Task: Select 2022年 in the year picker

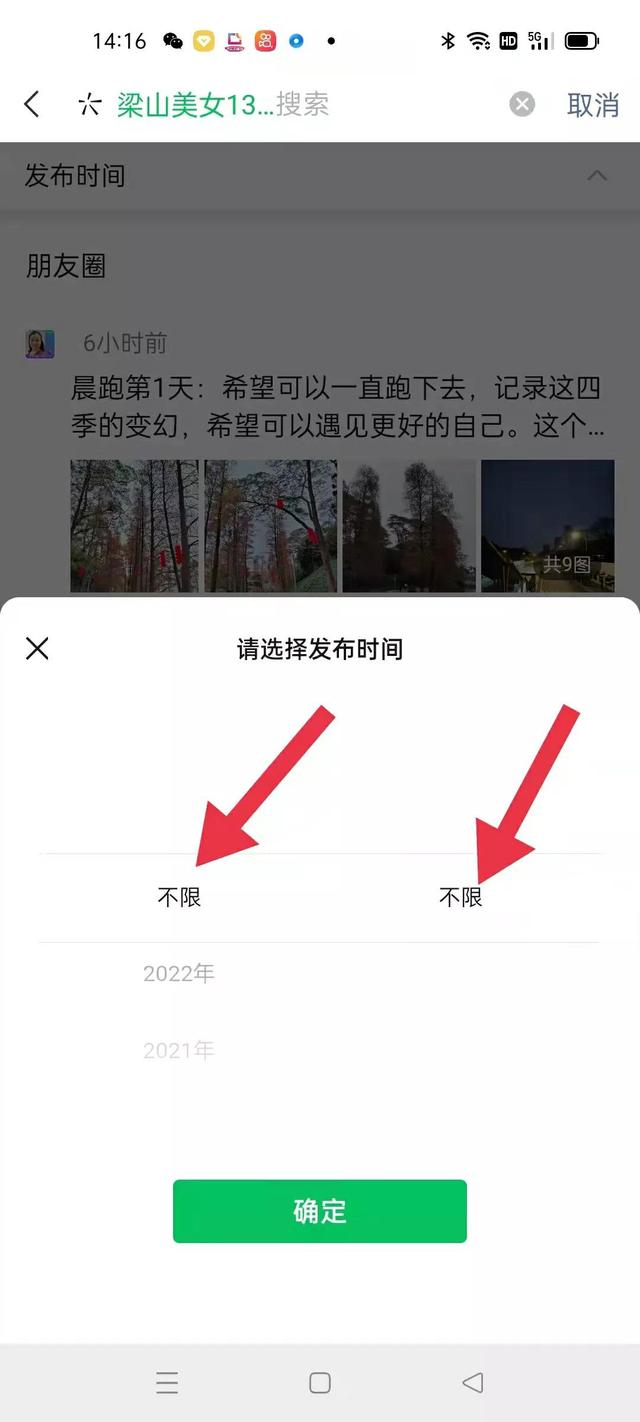Action: coord(179,973)
